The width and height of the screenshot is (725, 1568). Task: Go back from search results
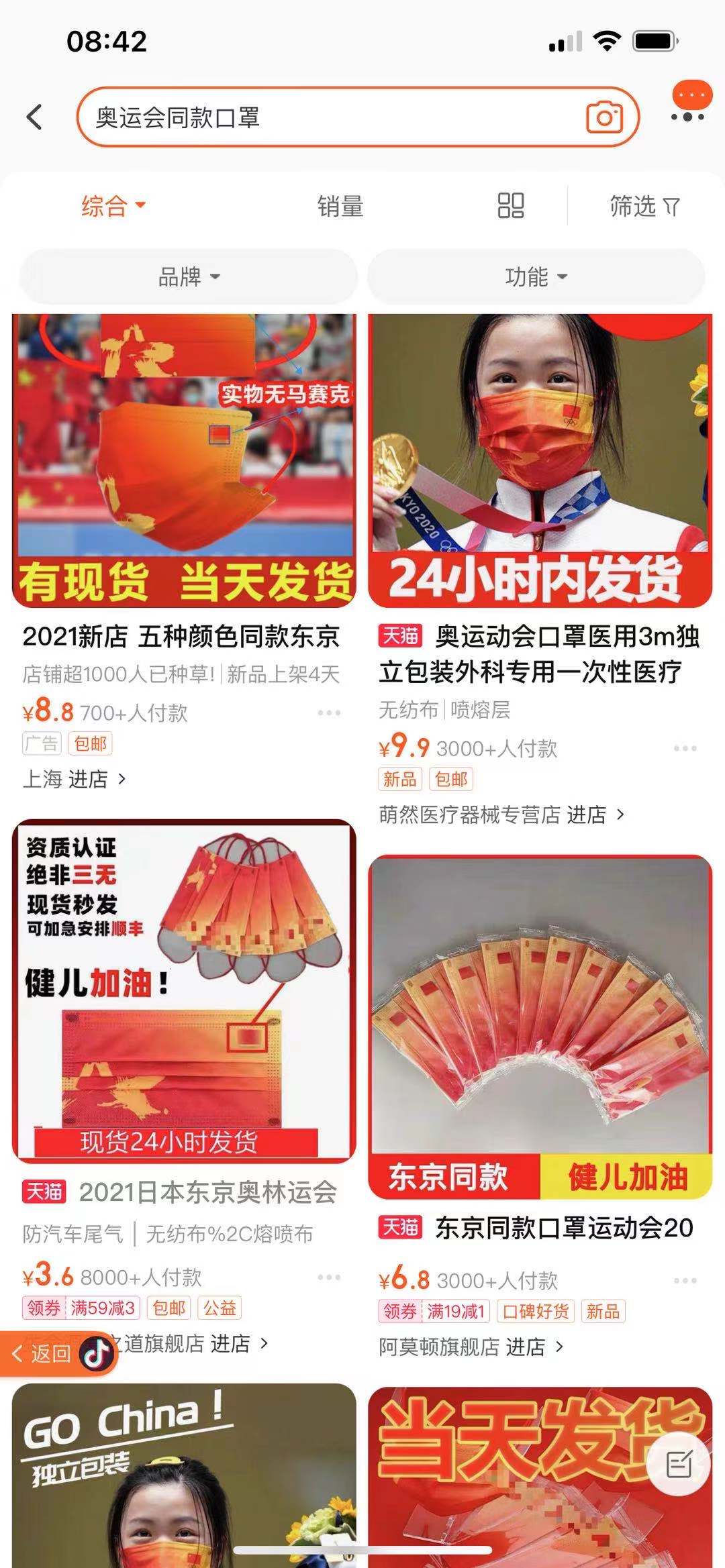tap(35, 117)
